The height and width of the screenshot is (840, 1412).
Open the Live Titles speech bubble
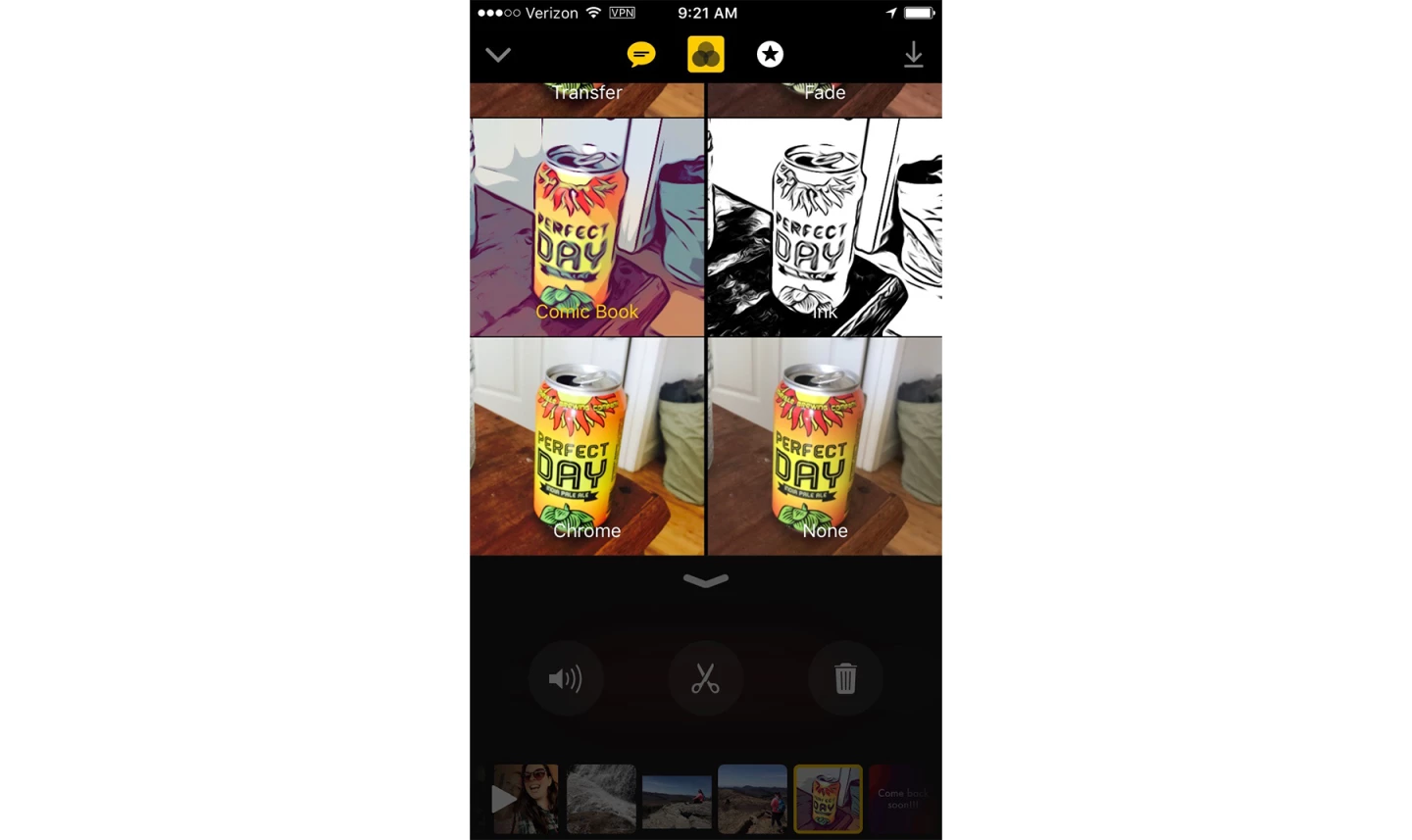click(x=641, y=54)
